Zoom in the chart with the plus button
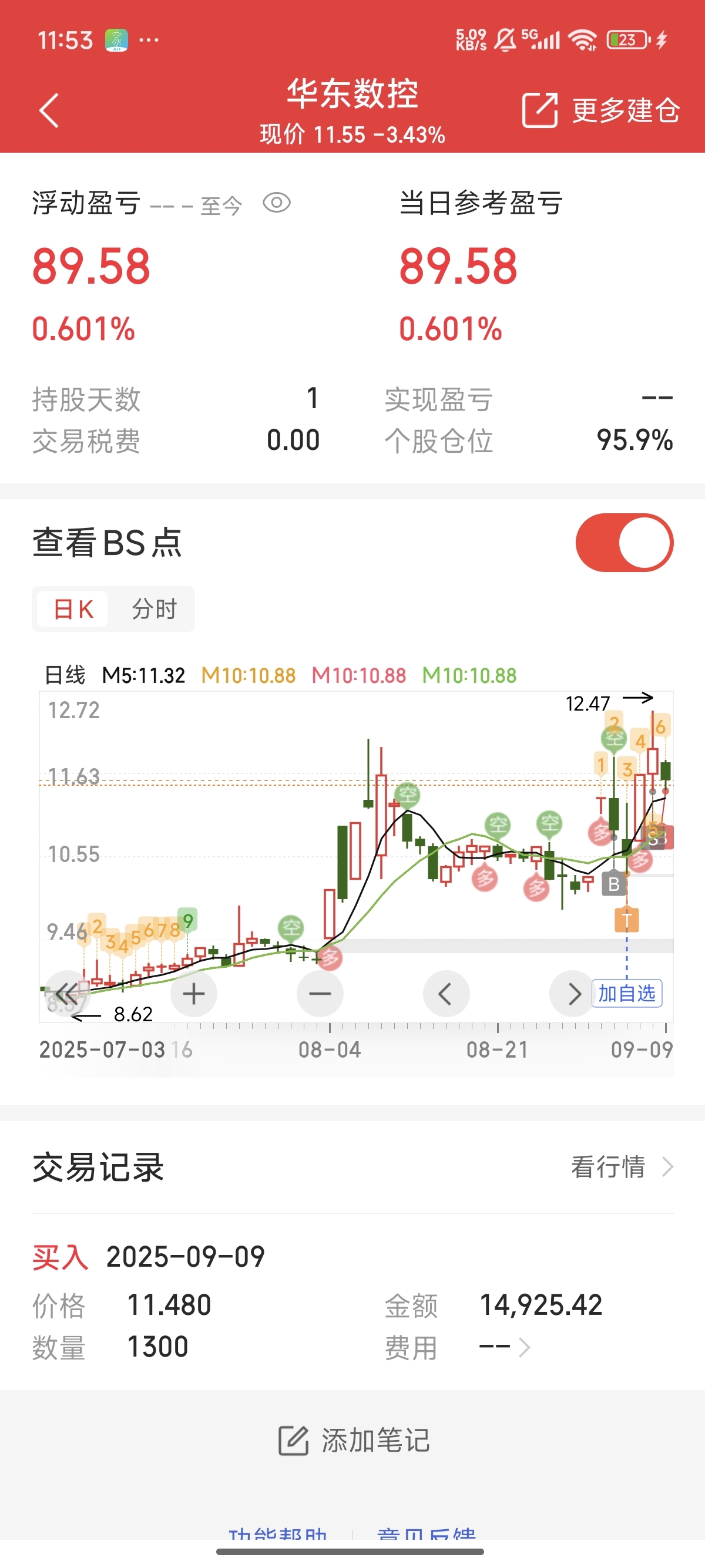 (x=194, y=994)
